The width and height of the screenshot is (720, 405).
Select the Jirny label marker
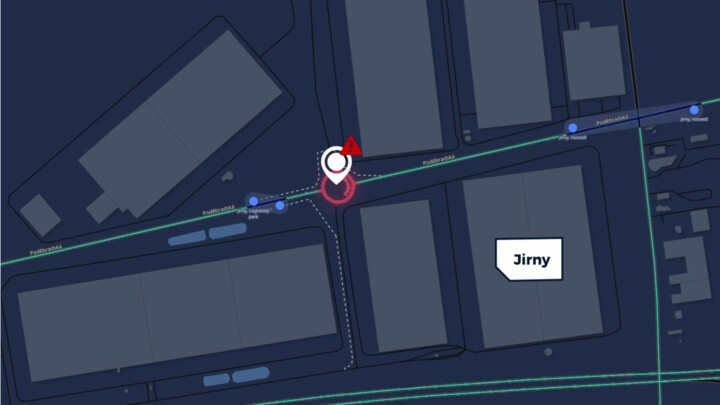click(x=530, y=259)
